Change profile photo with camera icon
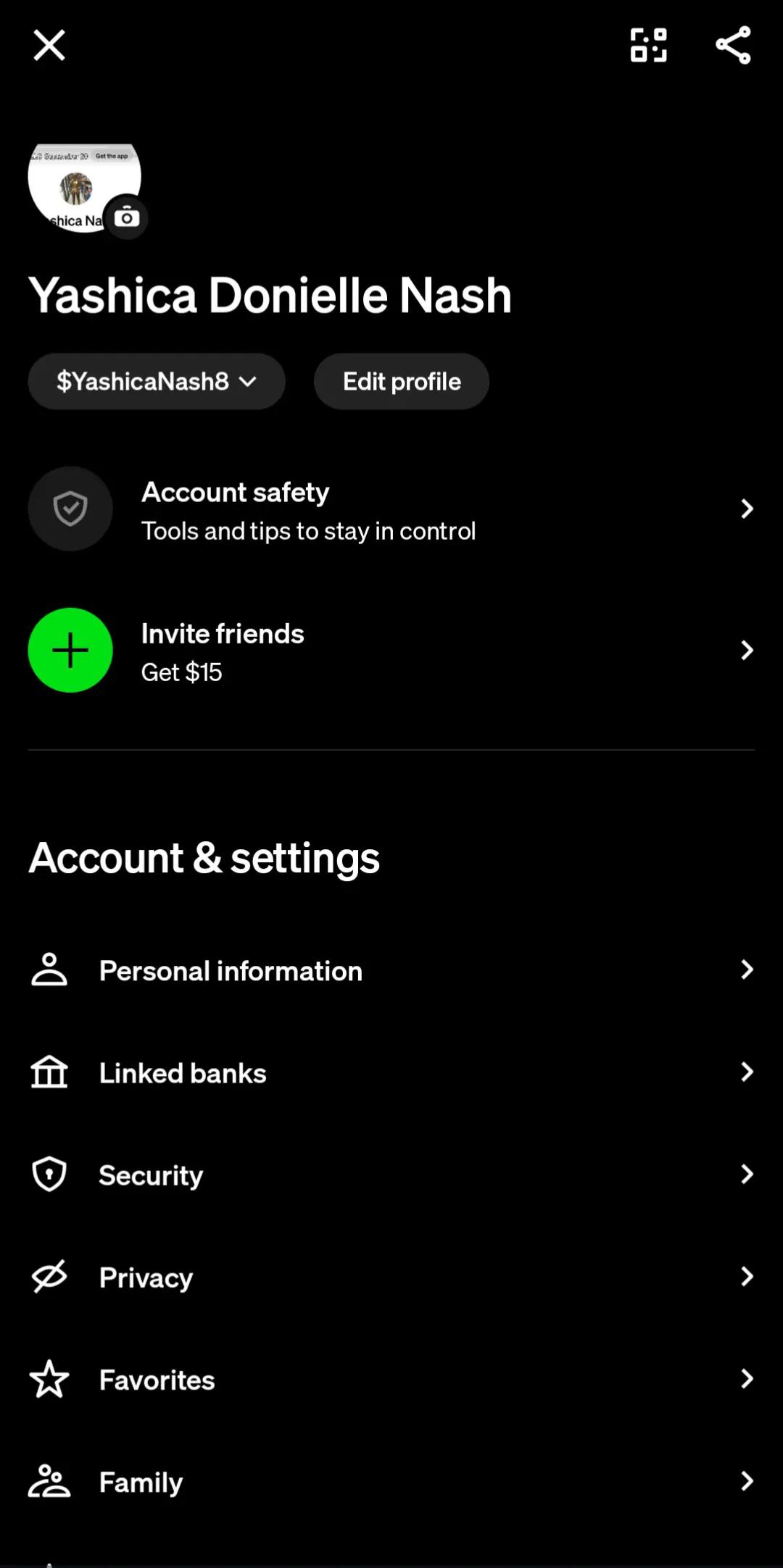The width and height of the screenshot is (783, 1568). pos(127,217)
